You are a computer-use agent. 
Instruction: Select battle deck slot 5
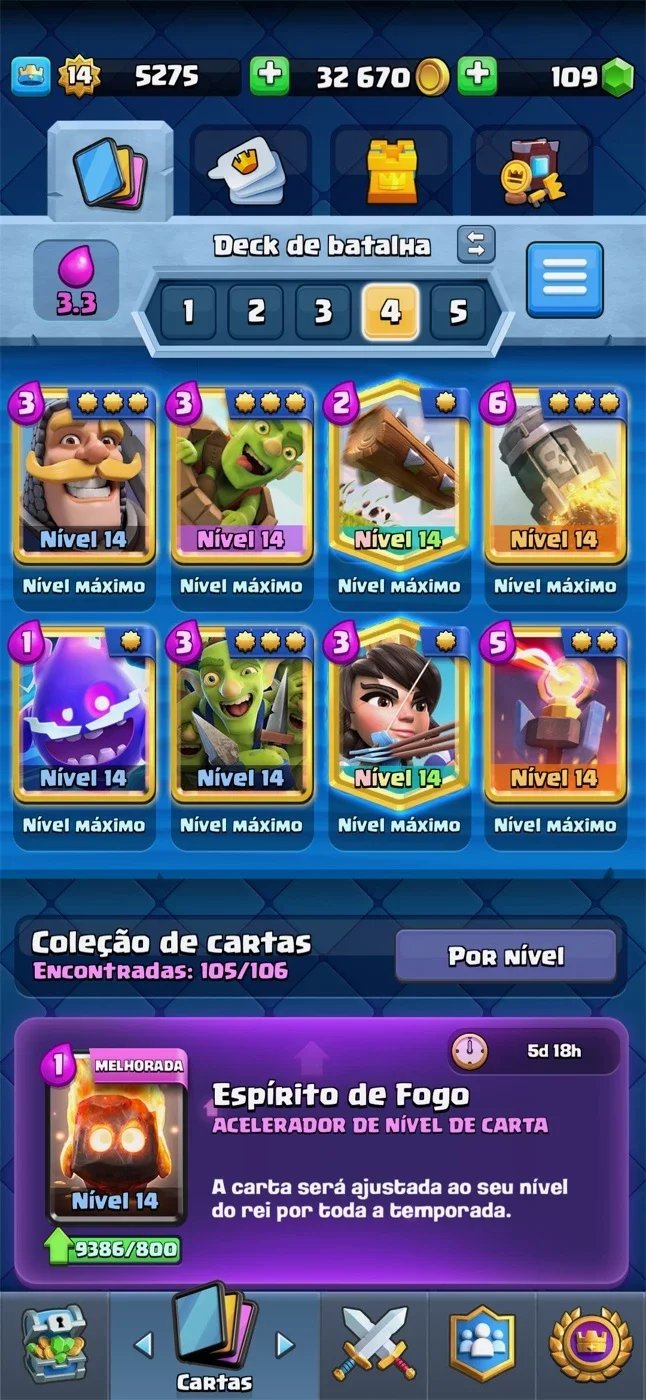pos(458,312)
